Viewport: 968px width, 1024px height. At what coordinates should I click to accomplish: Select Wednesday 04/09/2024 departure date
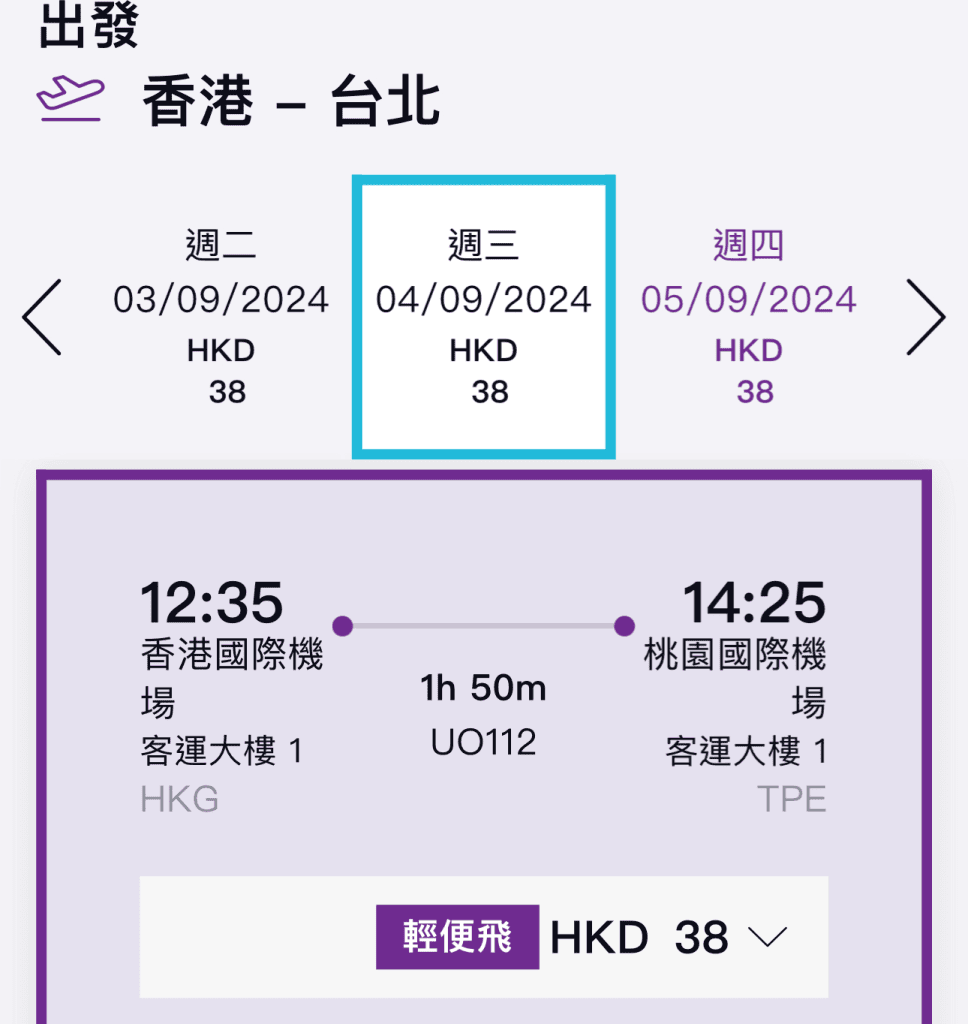(x=484, y=317)
